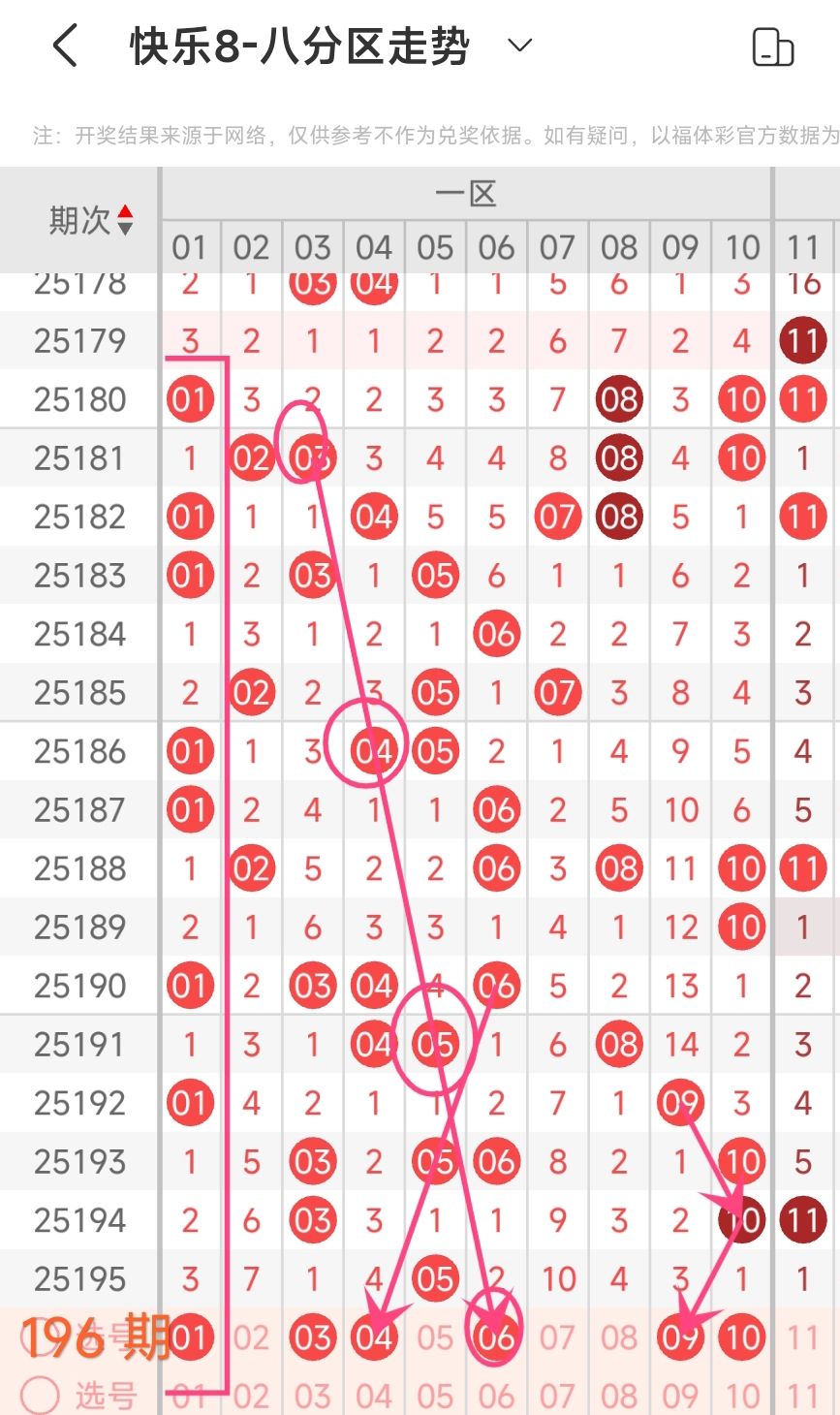Image resolution: width=840 pixels, height=1415 pixels.
Task: Tap the screen rotation icon in the header
Action: coord(772,47)
